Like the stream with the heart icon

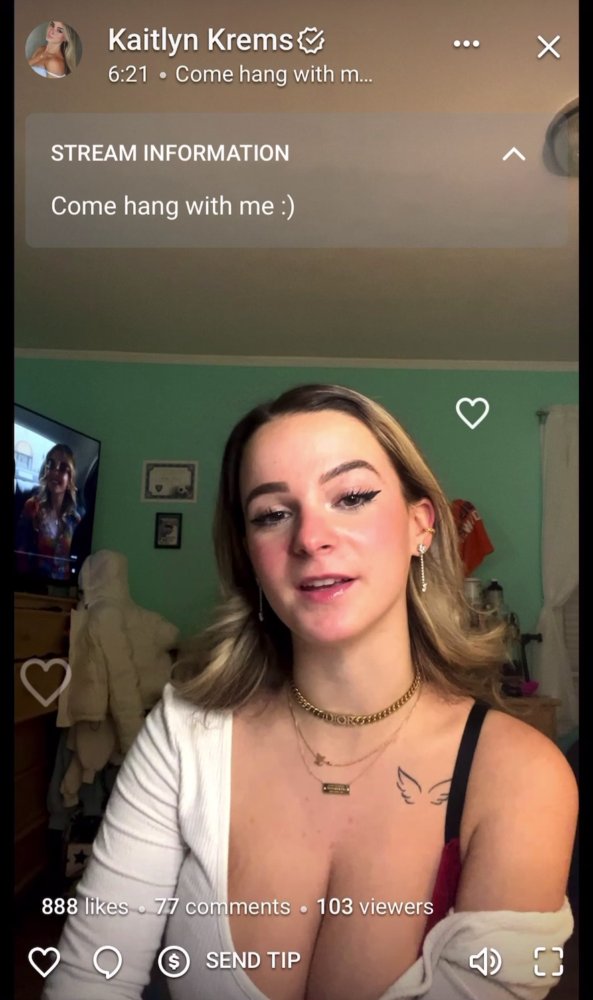[44, 961]
